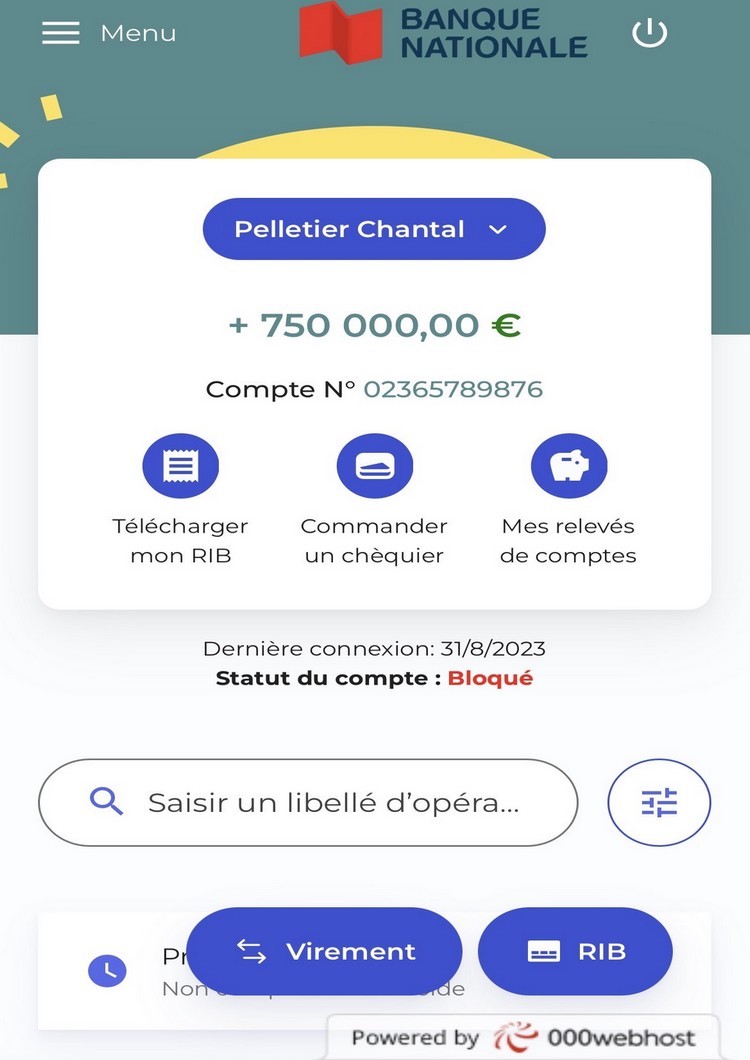Select the hamburger menu lines

pos(60,32)
